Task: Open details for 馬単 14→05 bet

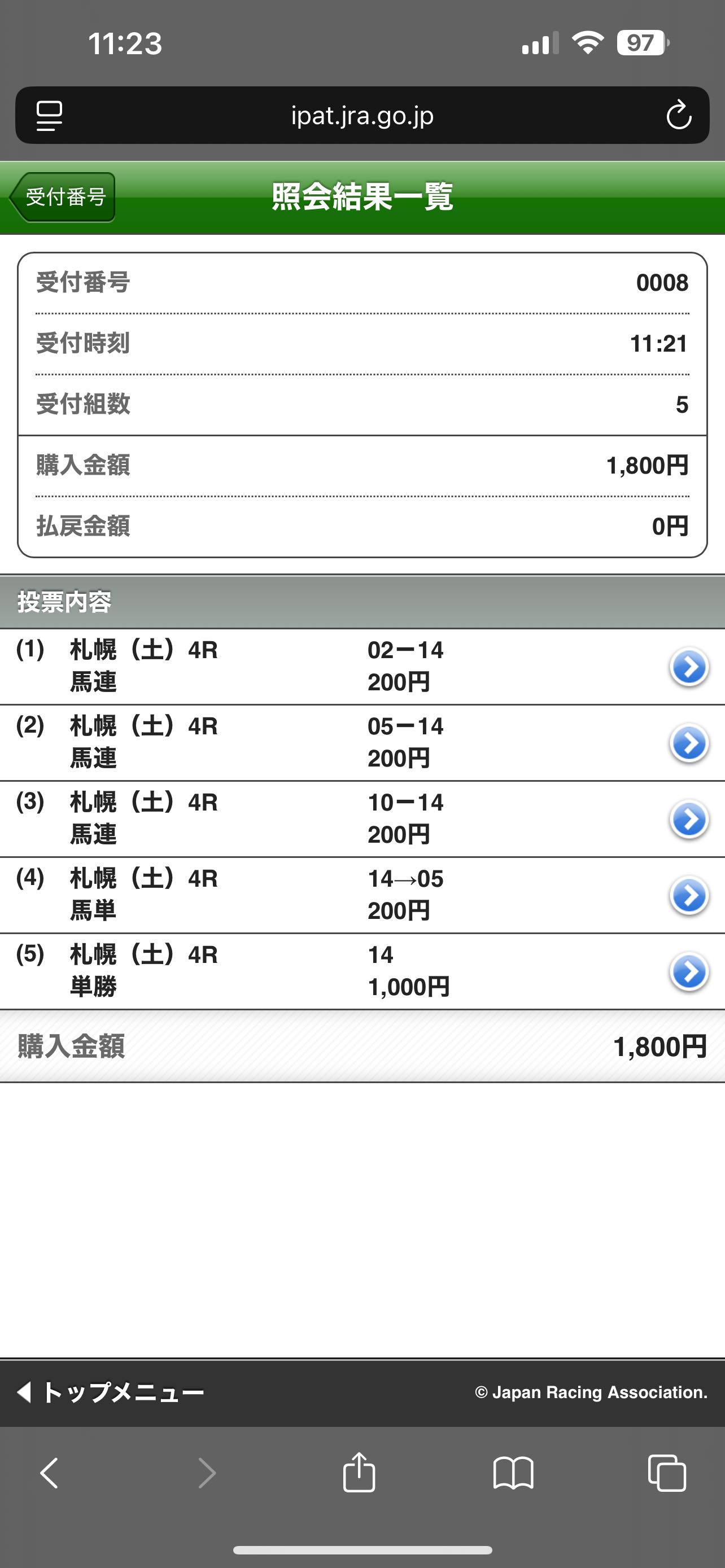Action: (x=688, y=895)
